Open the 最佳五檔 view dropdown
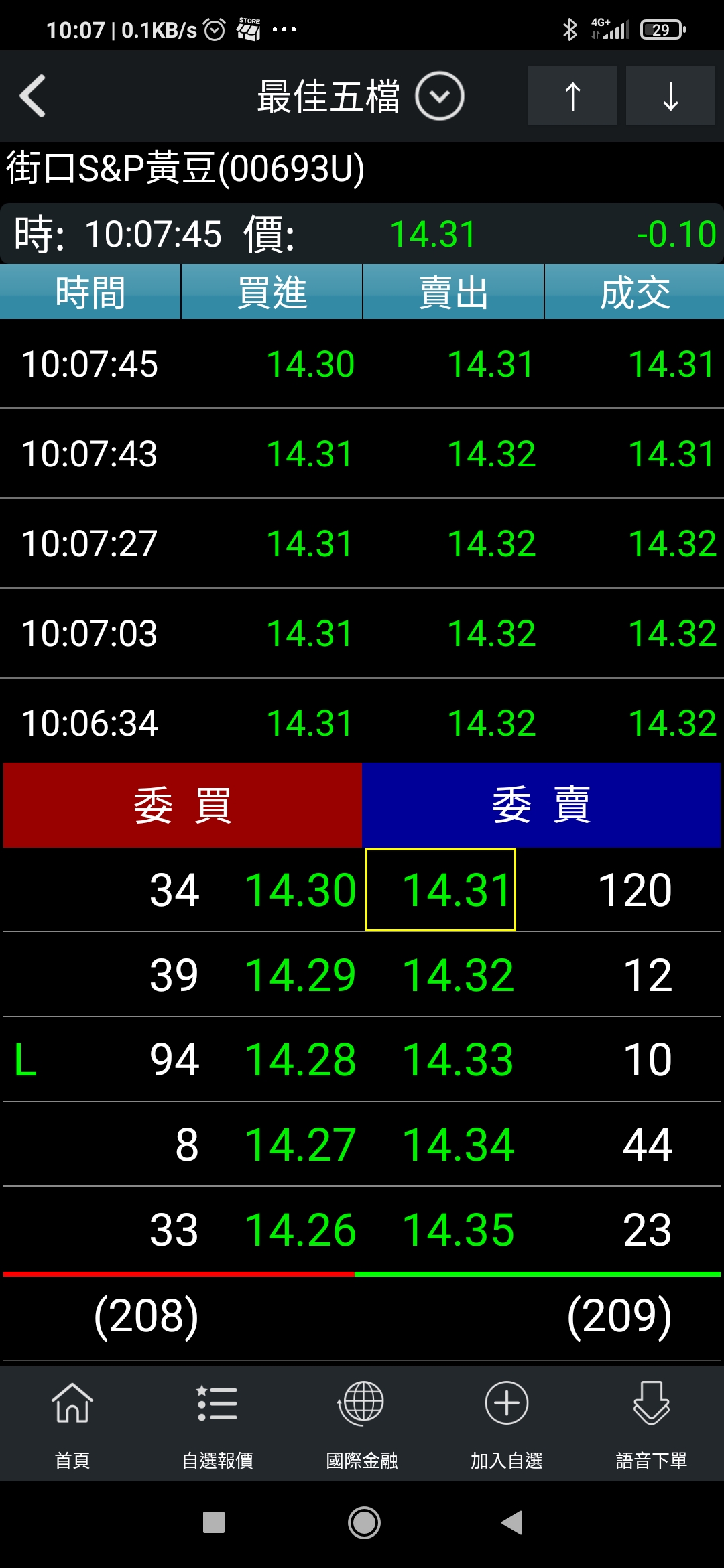The width and height of the screenshot is (724, 1568). 439,96
